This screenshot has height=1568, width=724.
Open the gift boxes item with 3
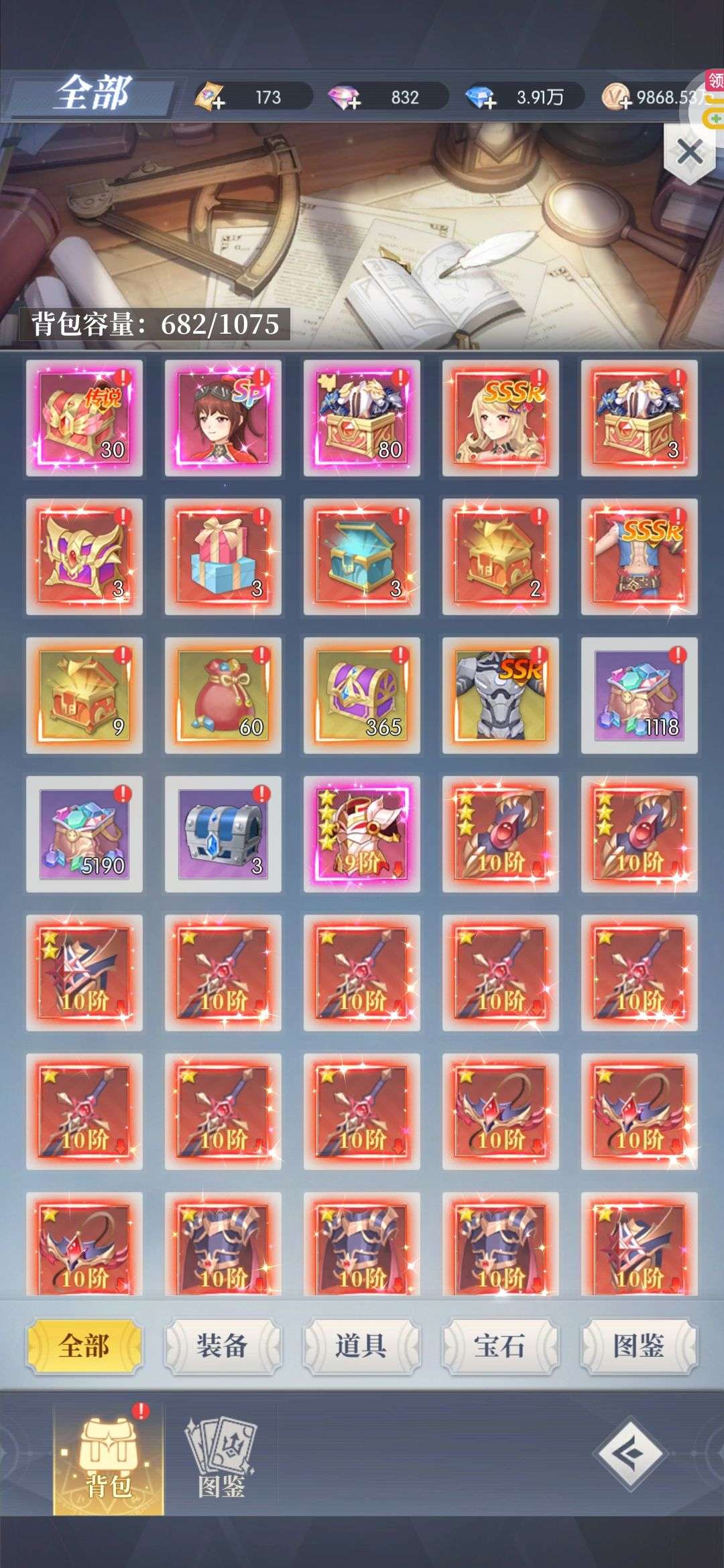(223, 557)
